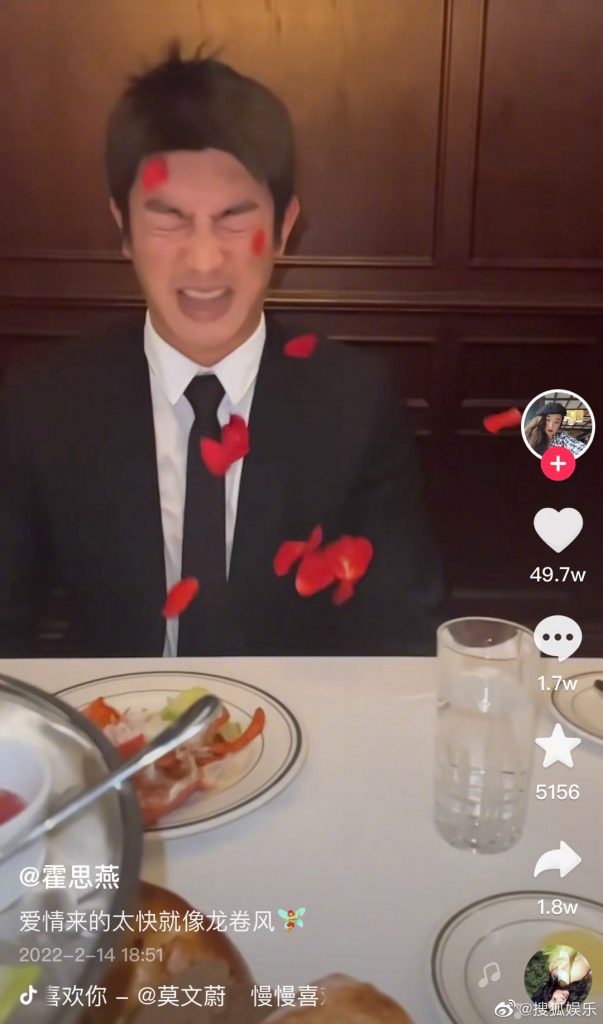
Task: Open the @霍思燕 username link
Action: 70,877
